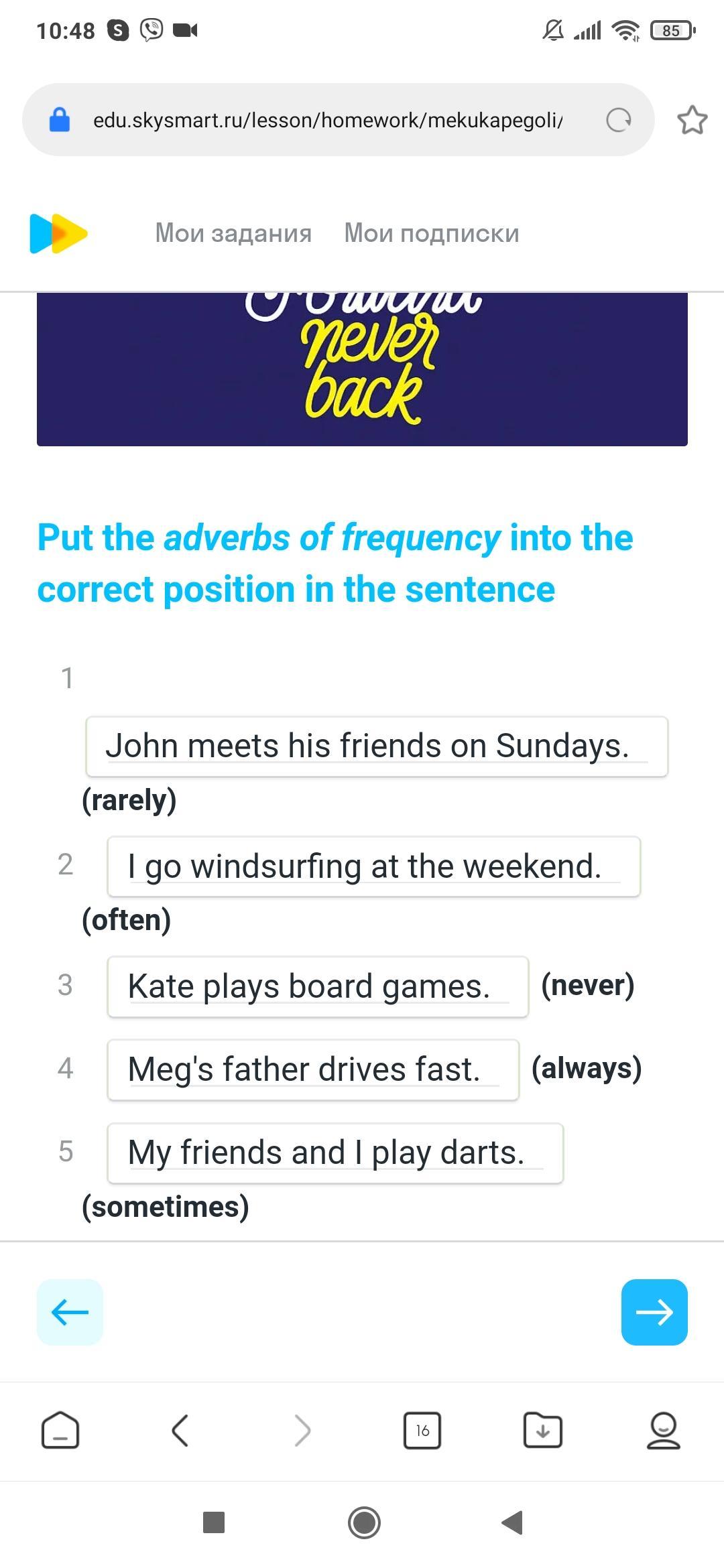This screenshot has width=724, height=1568.
Task: Edit the sentence "Meg's father drives fast."
Action: 313,1069
